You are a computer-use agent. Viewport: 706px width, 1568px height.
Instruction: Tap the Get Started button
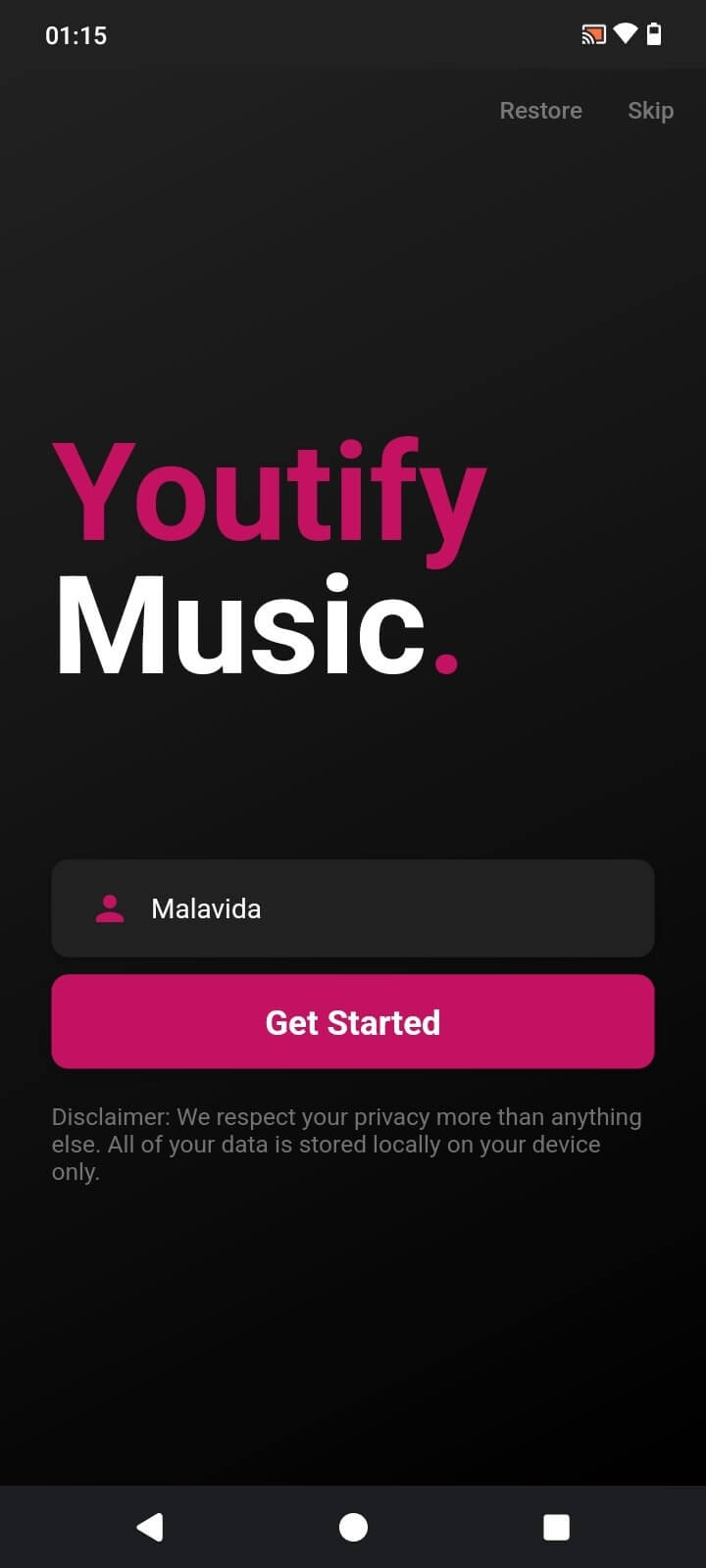[x=353, y=1022]
